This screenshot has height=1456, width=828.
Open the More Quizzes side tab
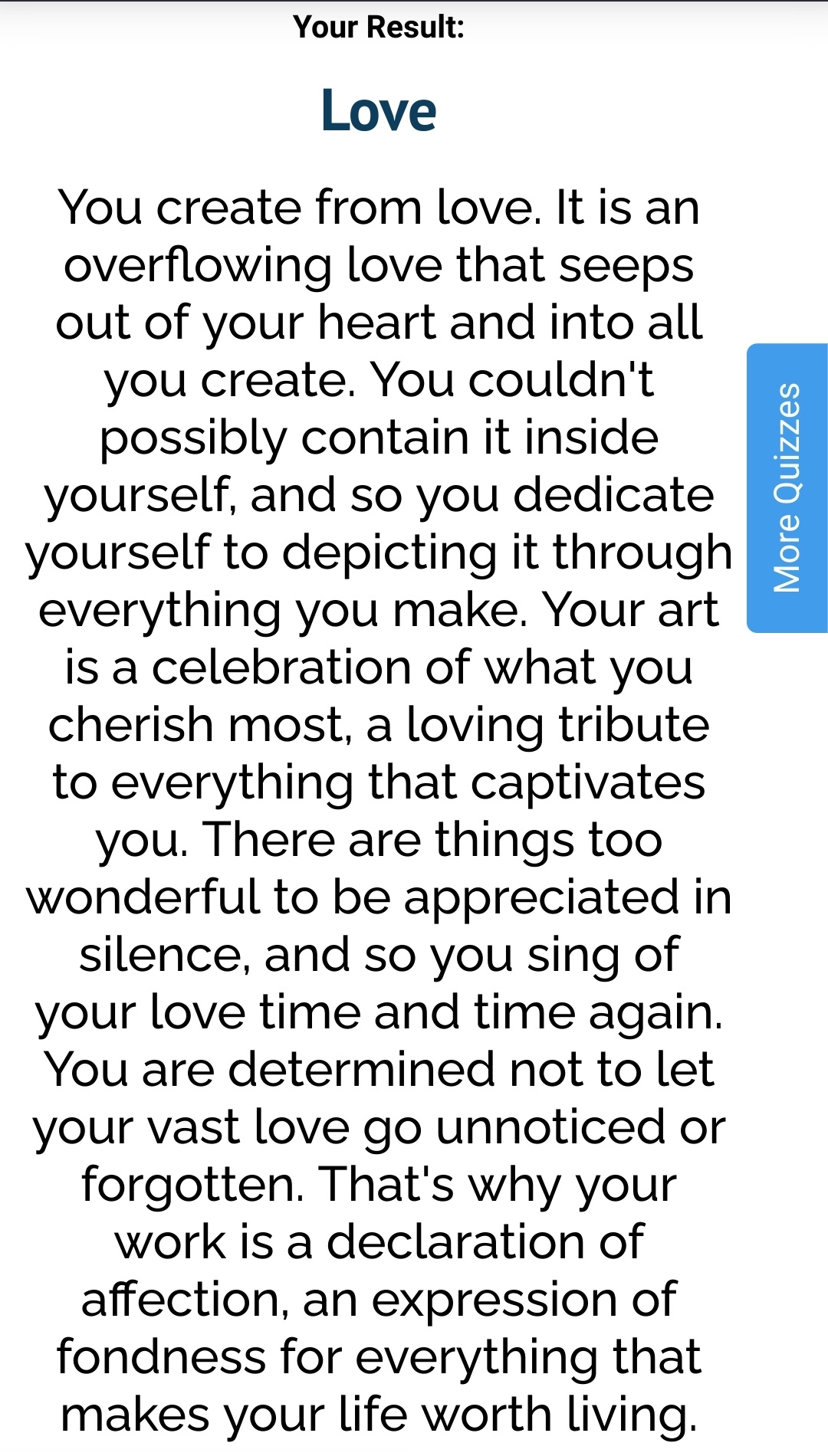787,487
